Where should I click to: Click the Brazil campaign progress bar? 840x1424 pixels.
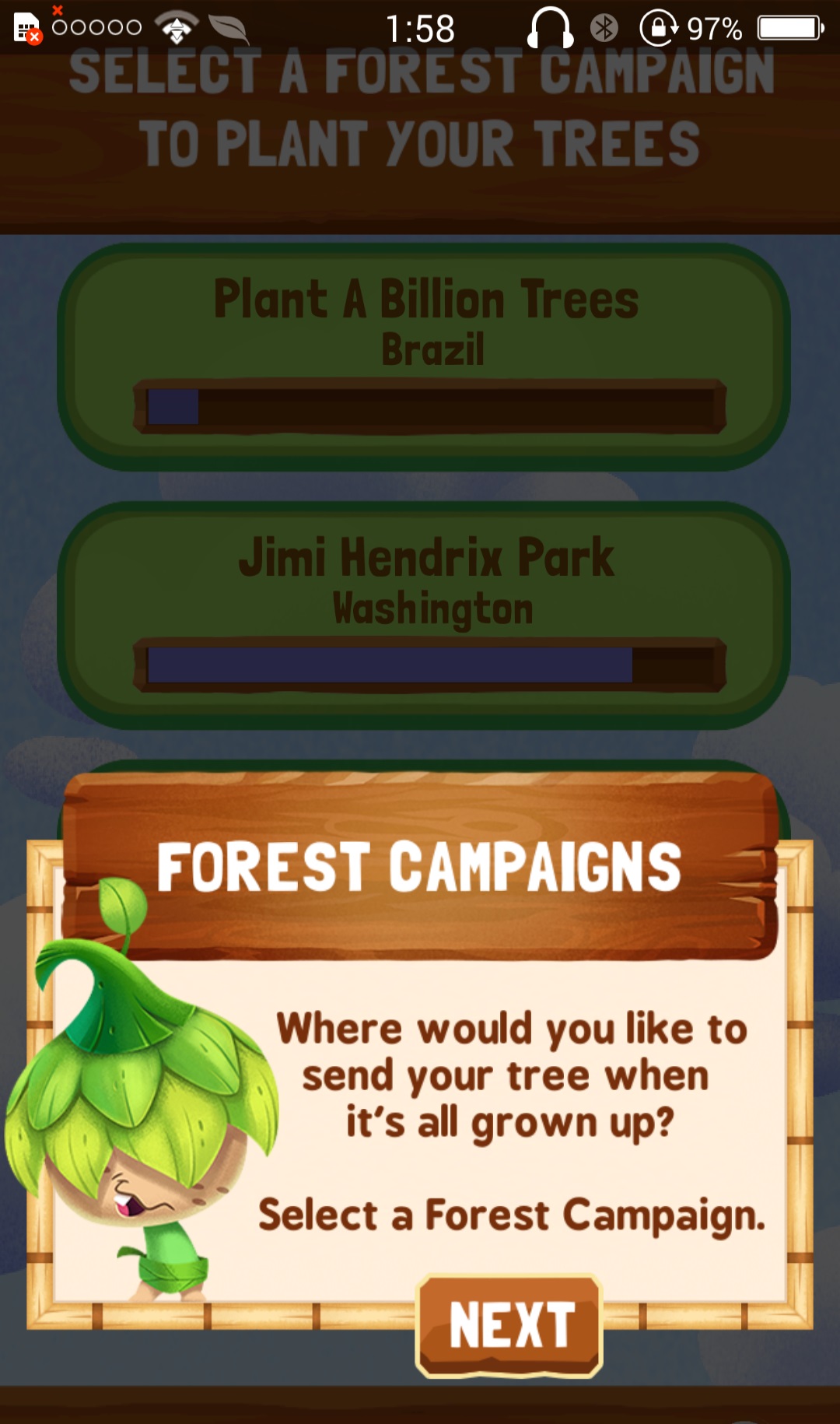pyautogui.click(x=428, y=402)
